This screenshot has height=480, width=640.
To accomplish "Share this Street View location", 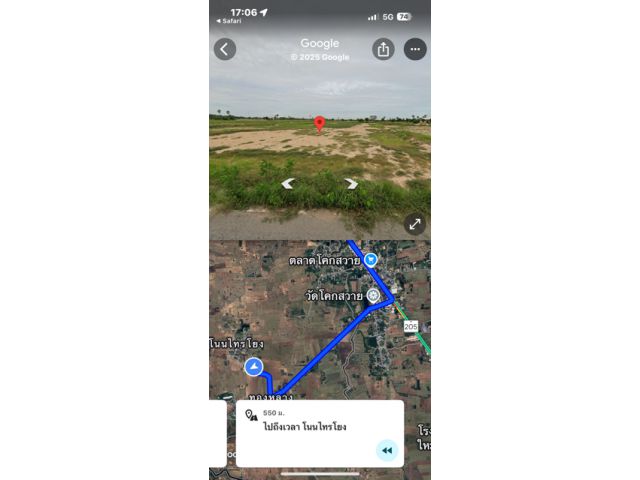I will pos(383,49).
